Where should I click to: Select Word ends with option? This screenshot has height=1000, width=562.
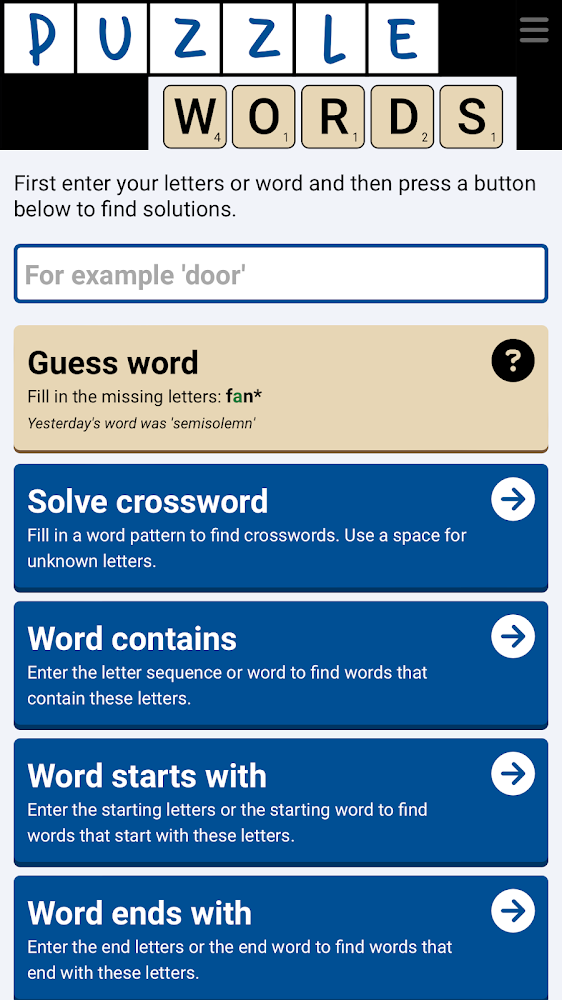(281, 938)
